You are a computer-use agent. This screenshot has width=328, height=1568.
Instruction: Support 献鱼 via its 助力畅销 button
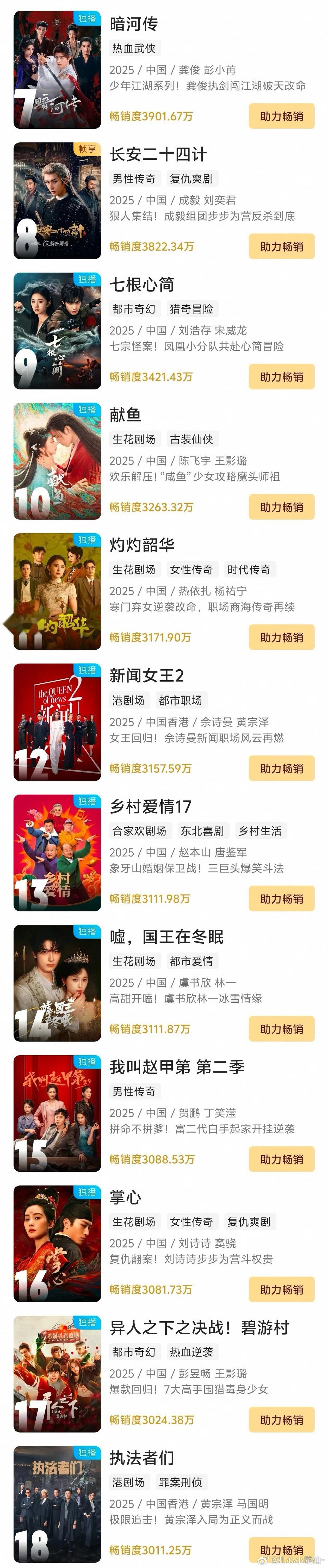click(x=281, y=507)
